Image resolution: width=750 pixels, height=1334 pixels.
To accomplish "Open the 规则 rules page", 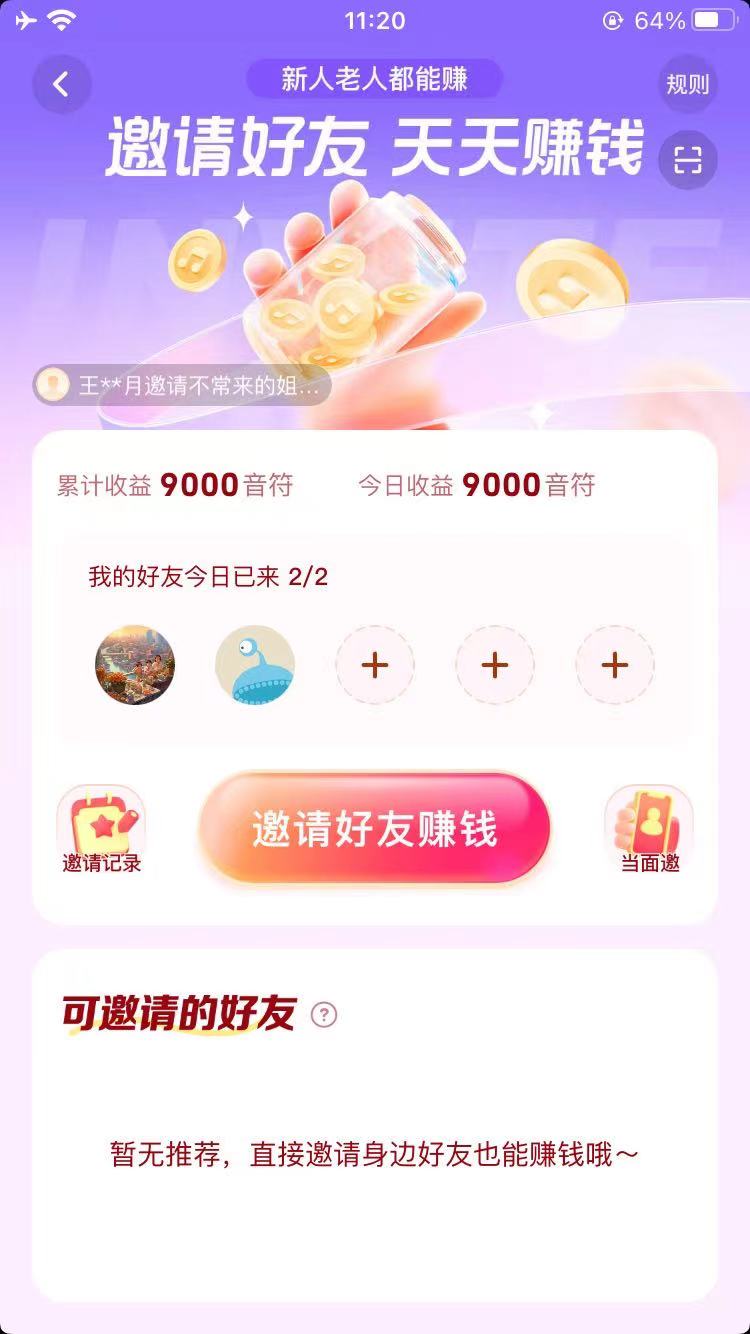I will [x=688, y=84].
